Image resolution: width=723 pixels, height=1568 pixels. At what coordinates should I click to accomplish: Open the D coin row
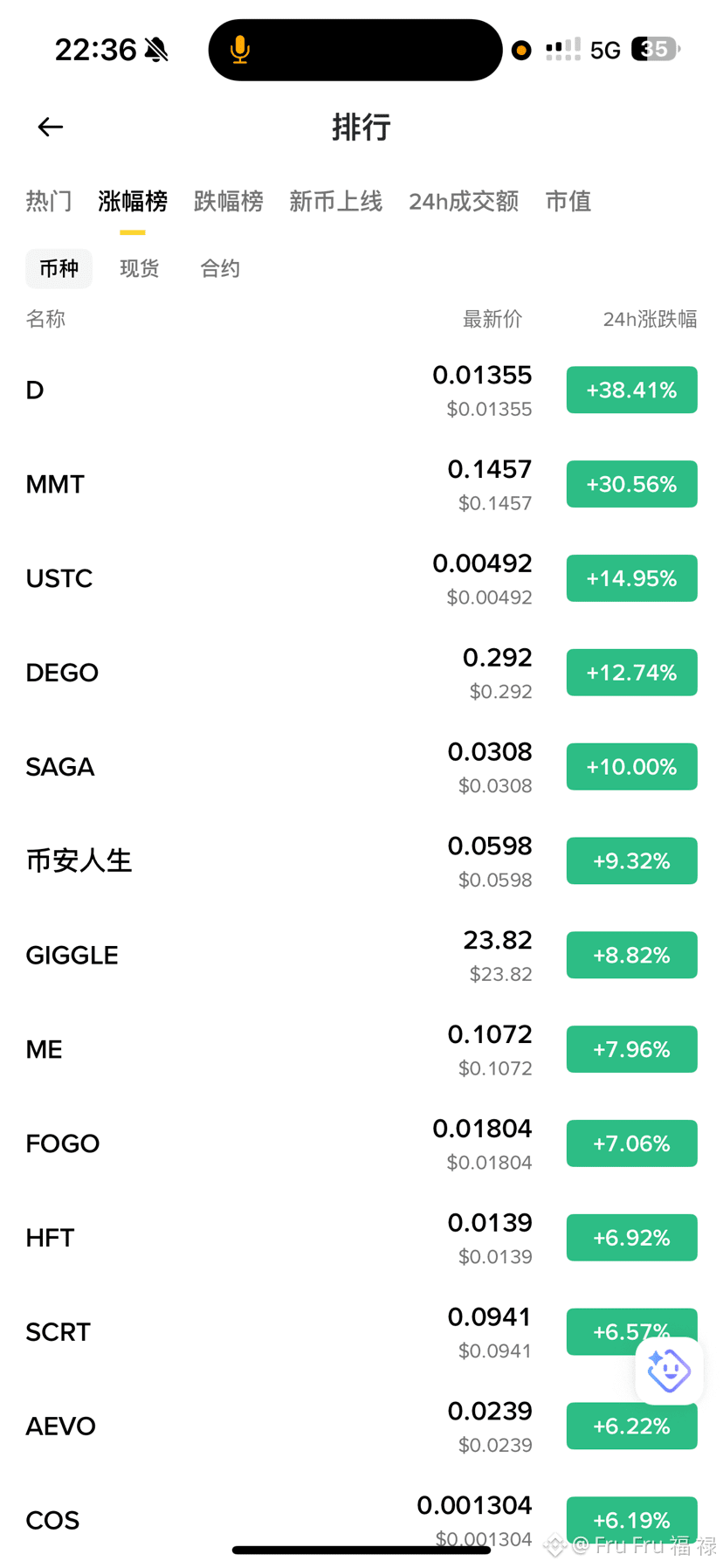pyautogui.click(x=361, y=390)
